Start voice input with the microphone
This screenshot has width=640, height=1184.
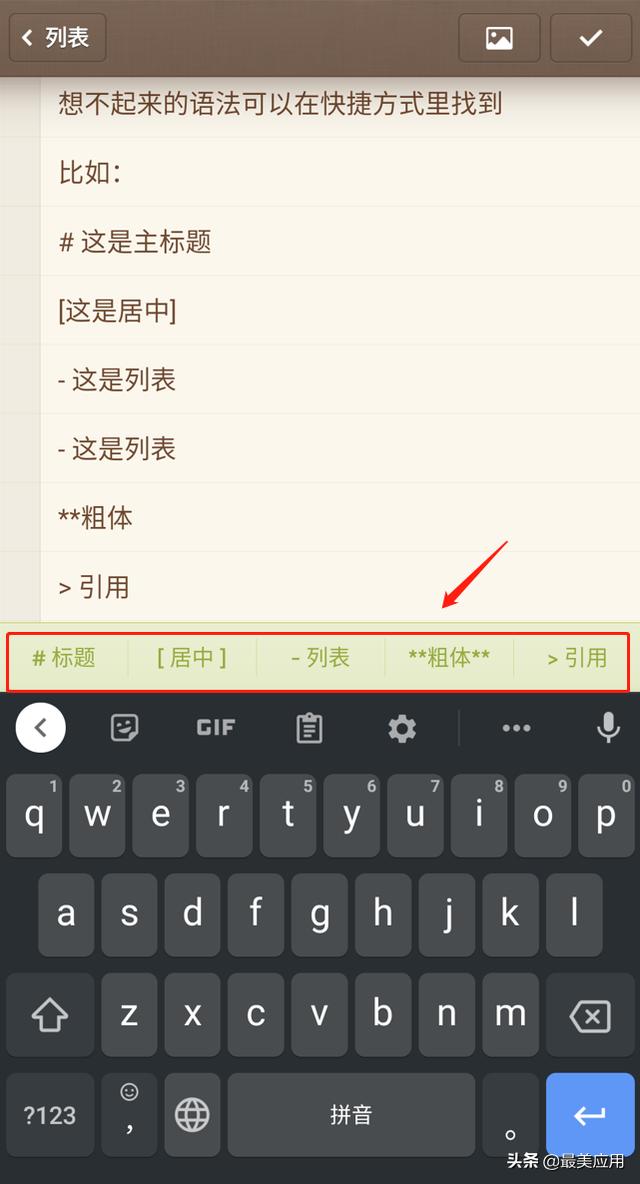[x=608, y=728]
